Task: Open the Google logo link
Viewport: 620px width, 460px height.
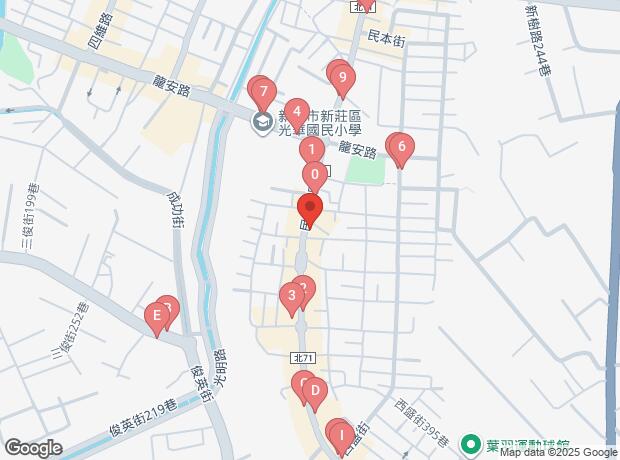Action: tap(33, 448)
